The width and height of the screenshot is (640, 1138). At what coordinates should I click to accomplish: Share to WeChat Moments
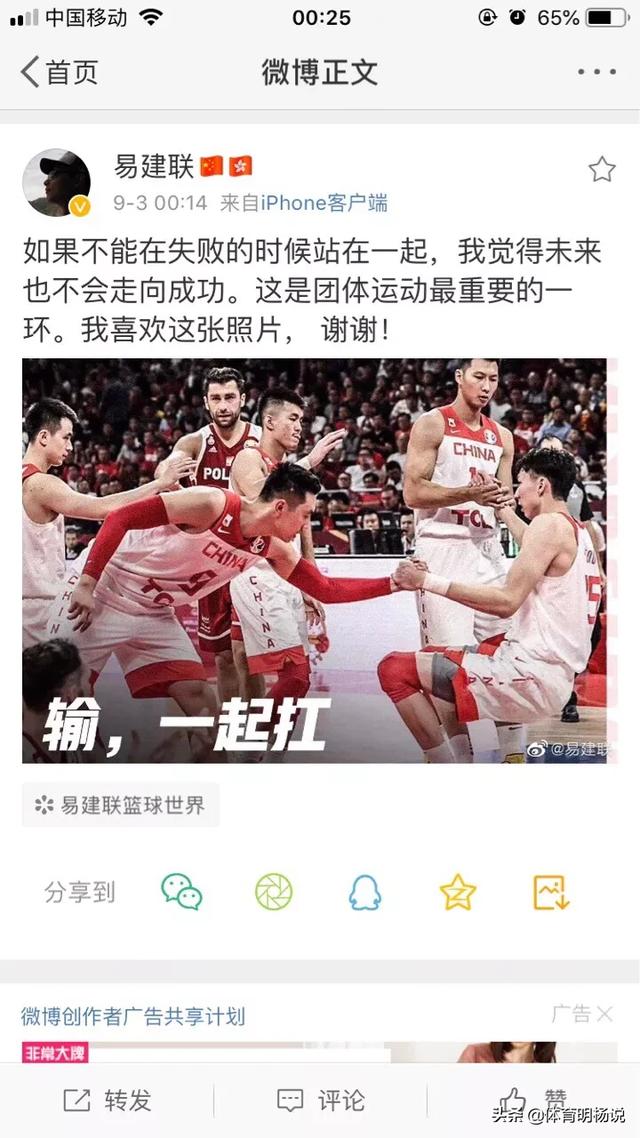point(273,891)
